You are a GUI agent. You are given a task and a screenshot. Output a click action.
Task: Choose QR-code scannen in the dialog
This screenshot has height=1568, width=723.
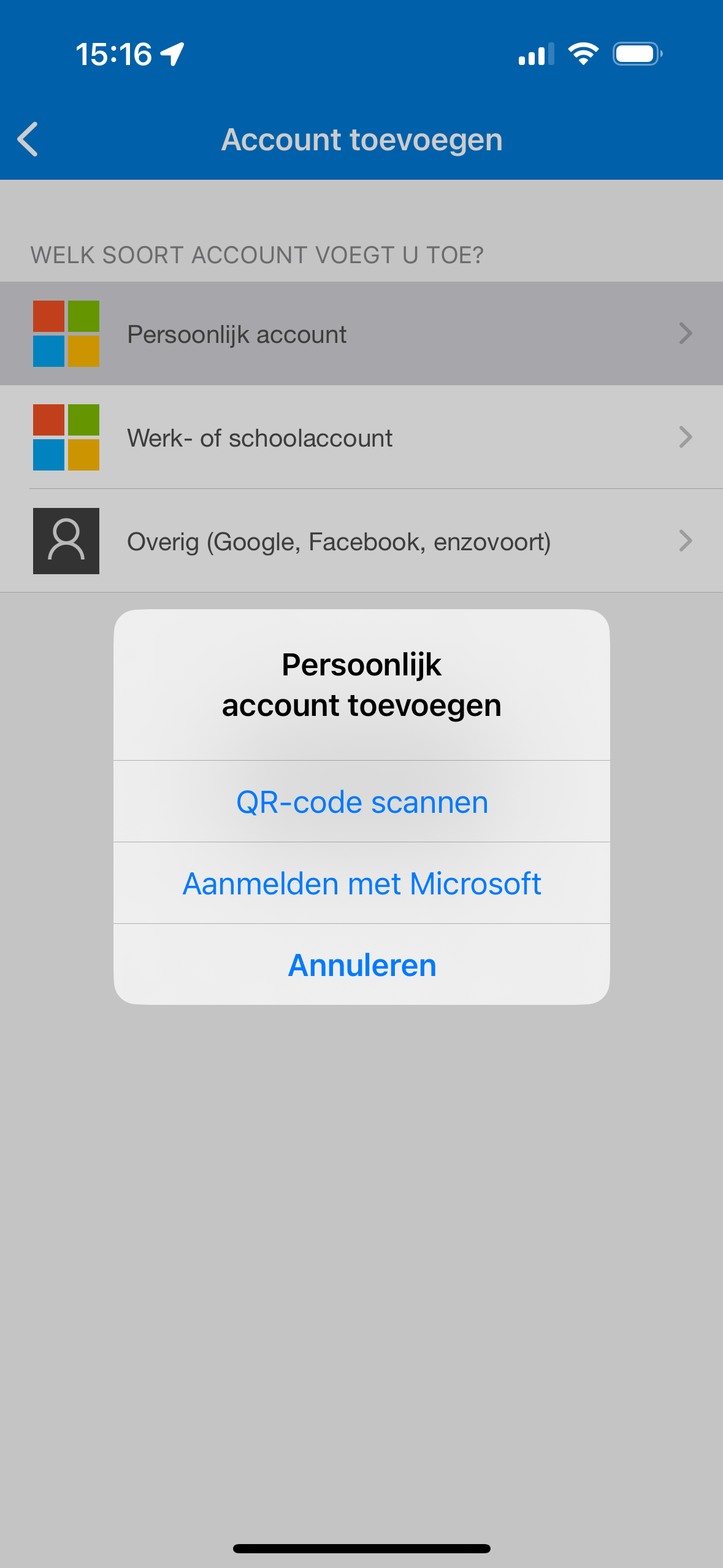362,802
